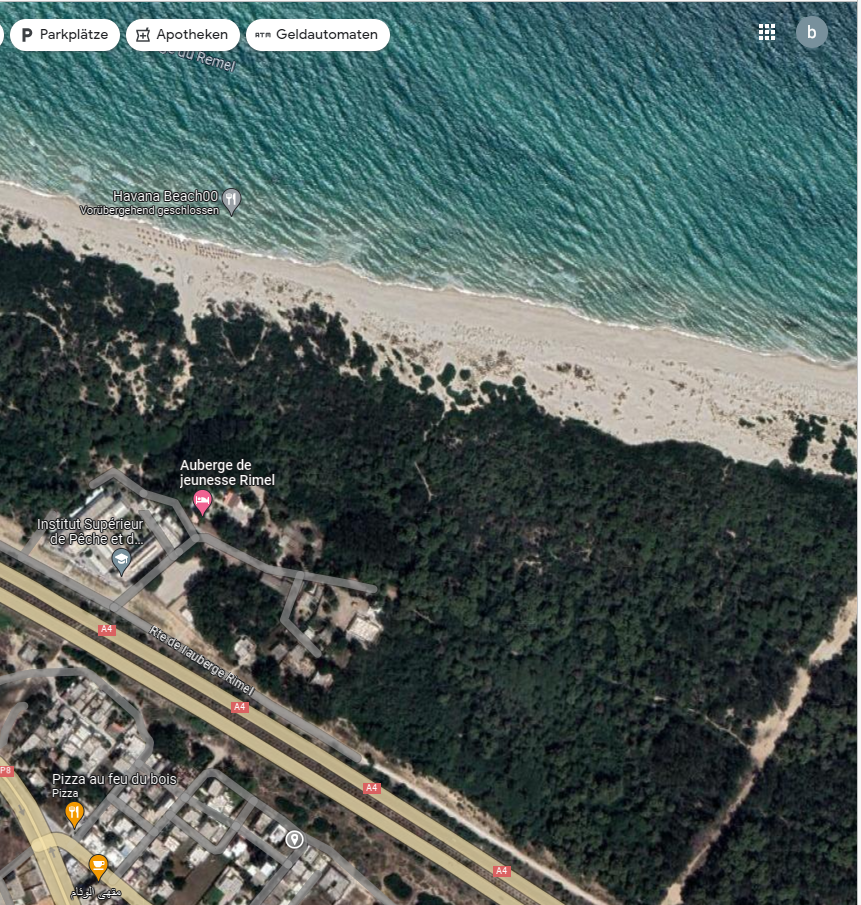This screenshot has height=905, width=861.
Task: Select the Parkplätze filter chip
Action: pos(65,35)
